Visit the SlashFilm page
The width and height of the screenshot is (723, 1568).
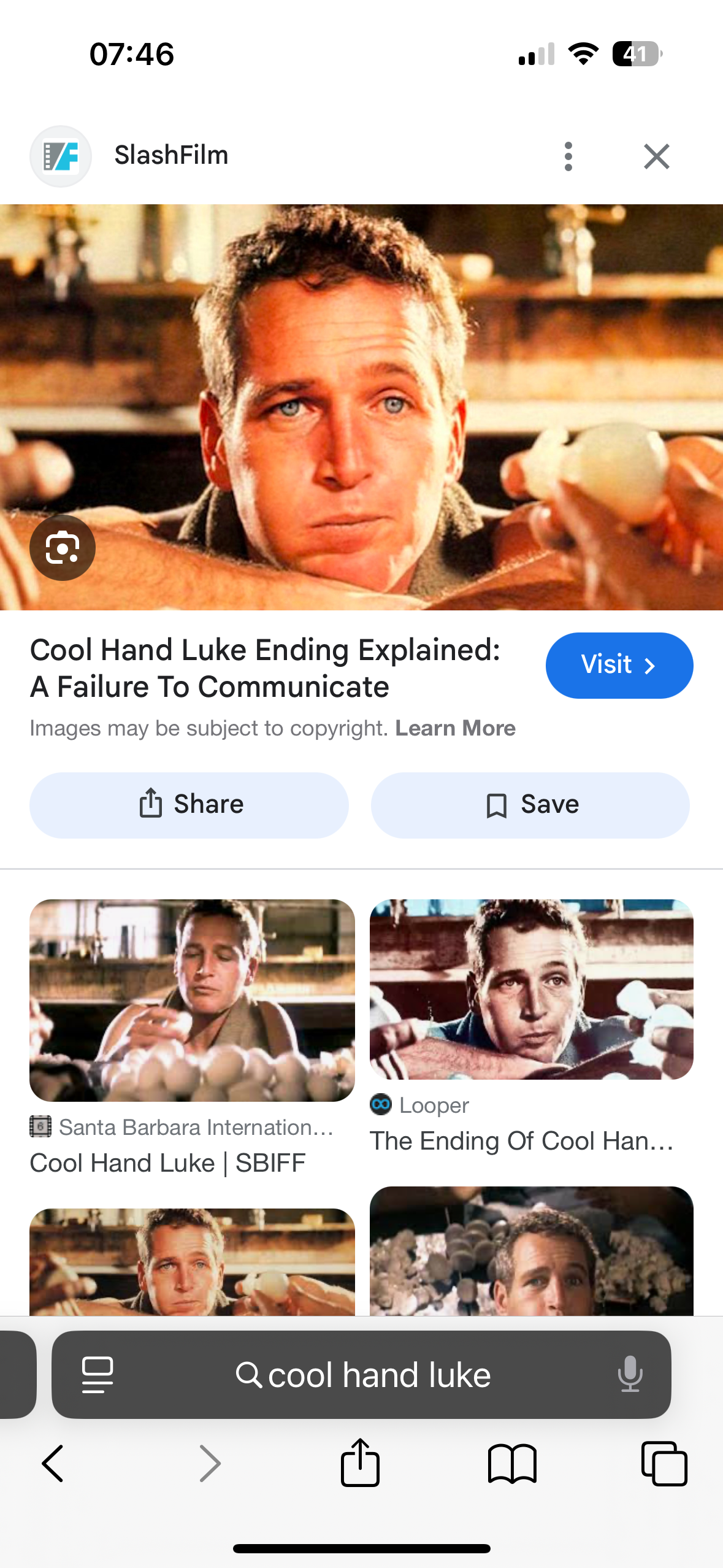[x=619, y=665]
